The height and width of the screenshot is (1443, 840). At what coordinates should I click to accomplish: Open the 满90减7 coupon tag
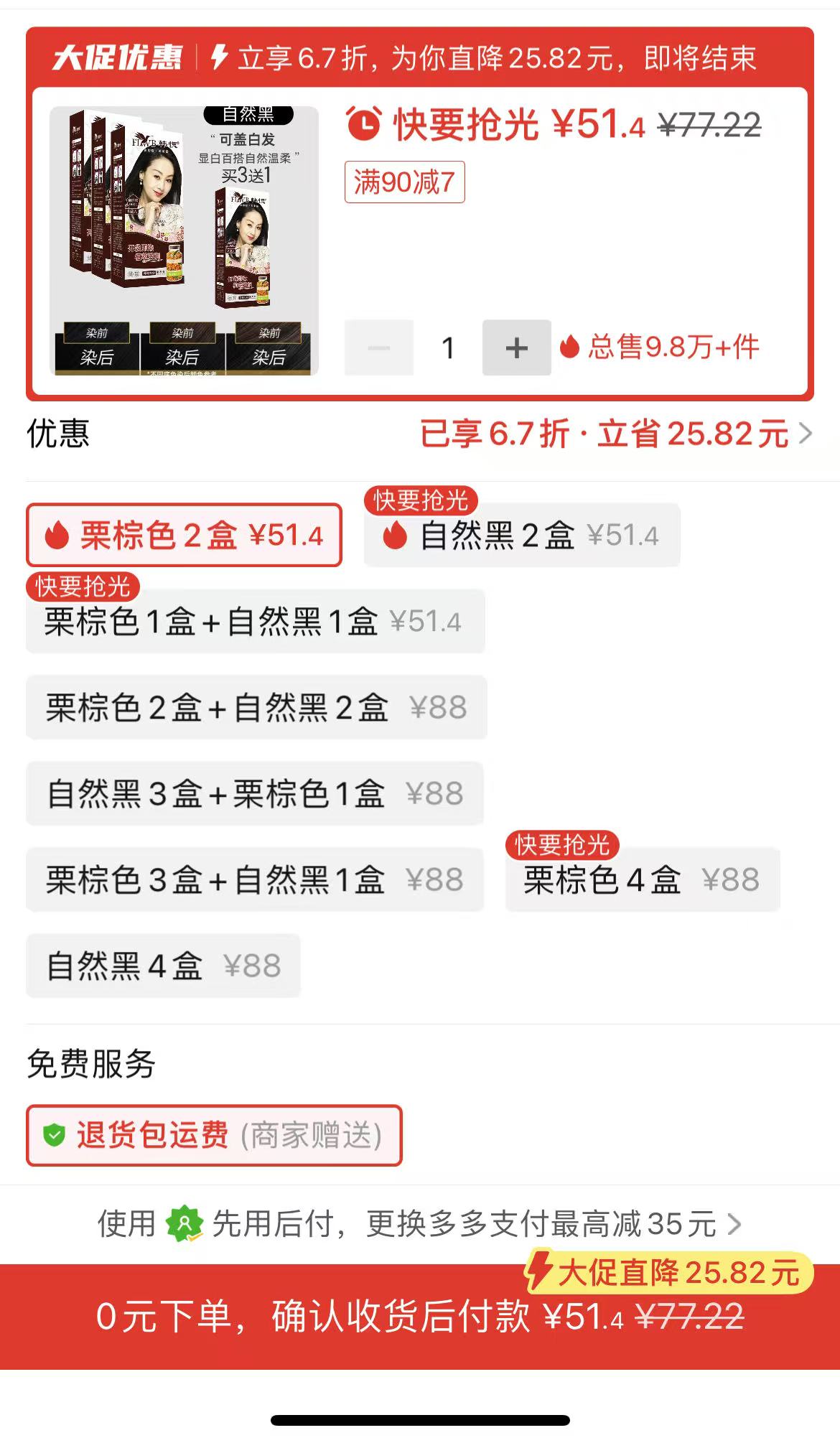coord(404,182)
